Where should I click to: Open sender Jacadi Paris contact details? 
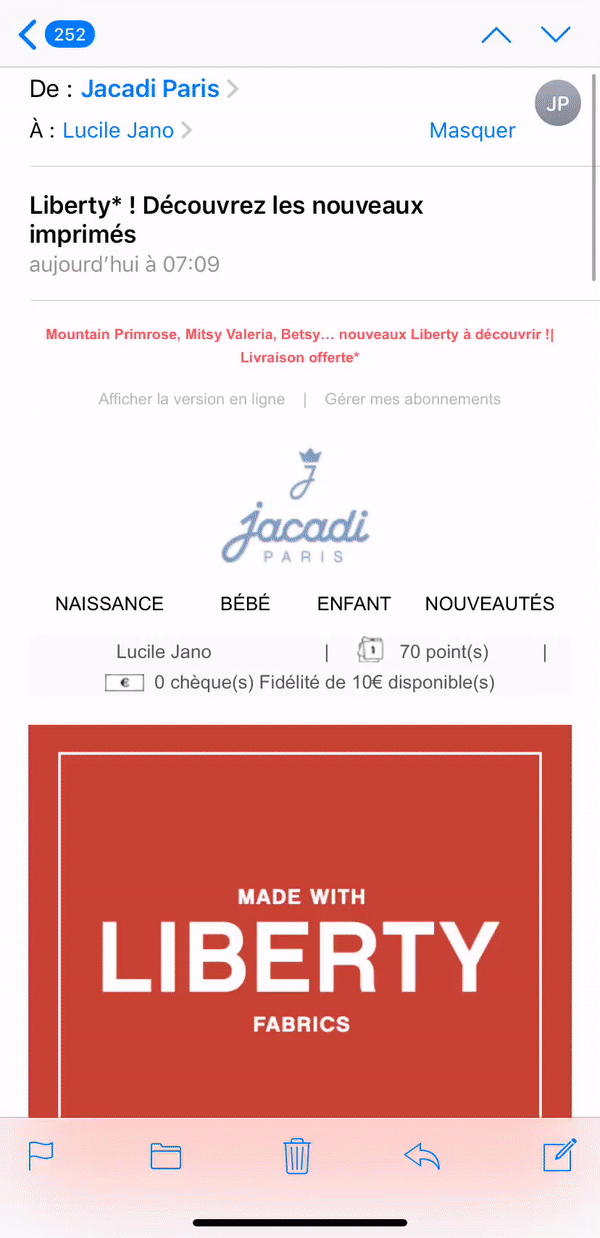coord(150,88)
